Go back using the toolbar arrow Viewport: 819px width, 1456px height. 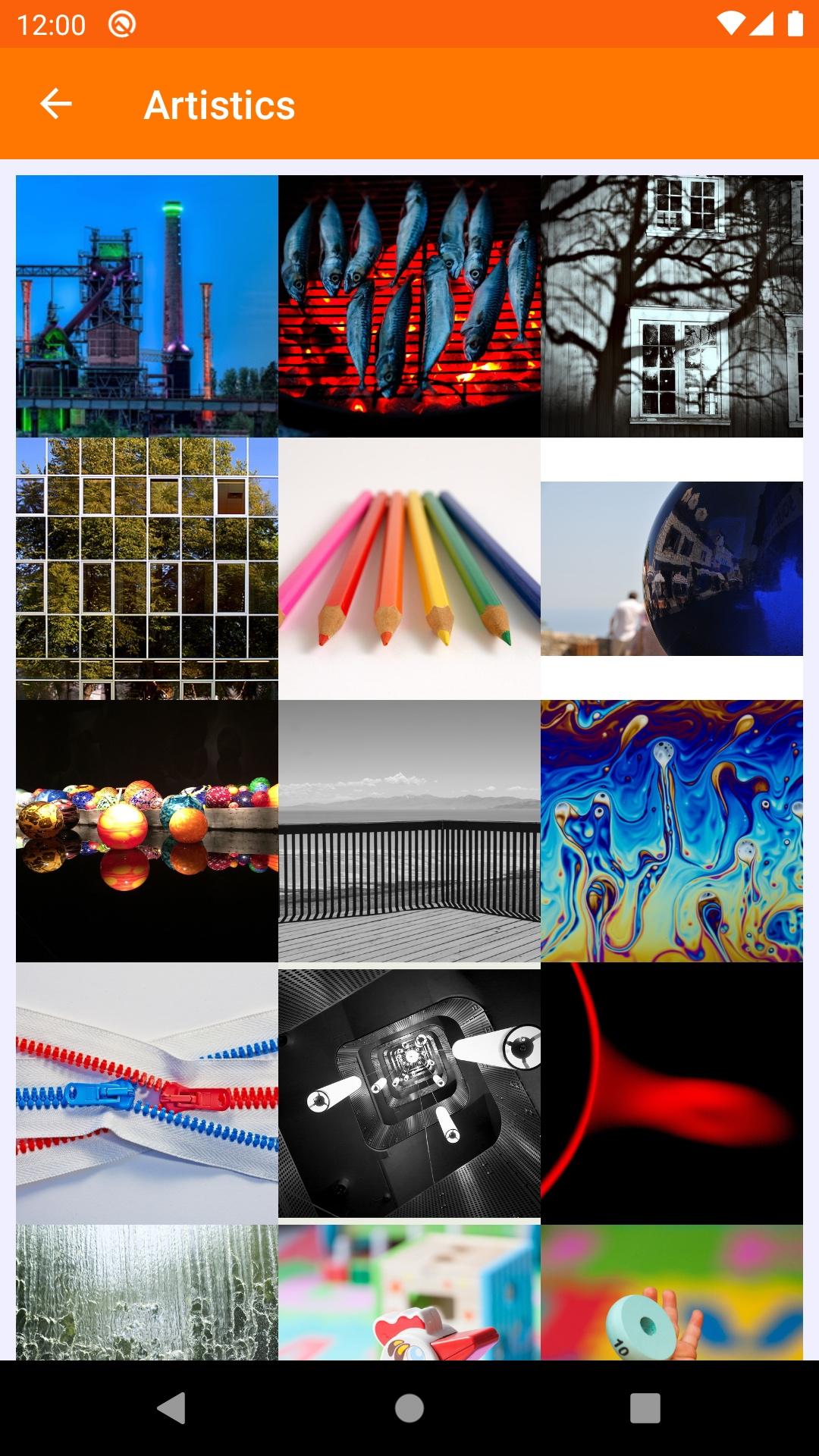pyautogui.click(x=55, y=104)
